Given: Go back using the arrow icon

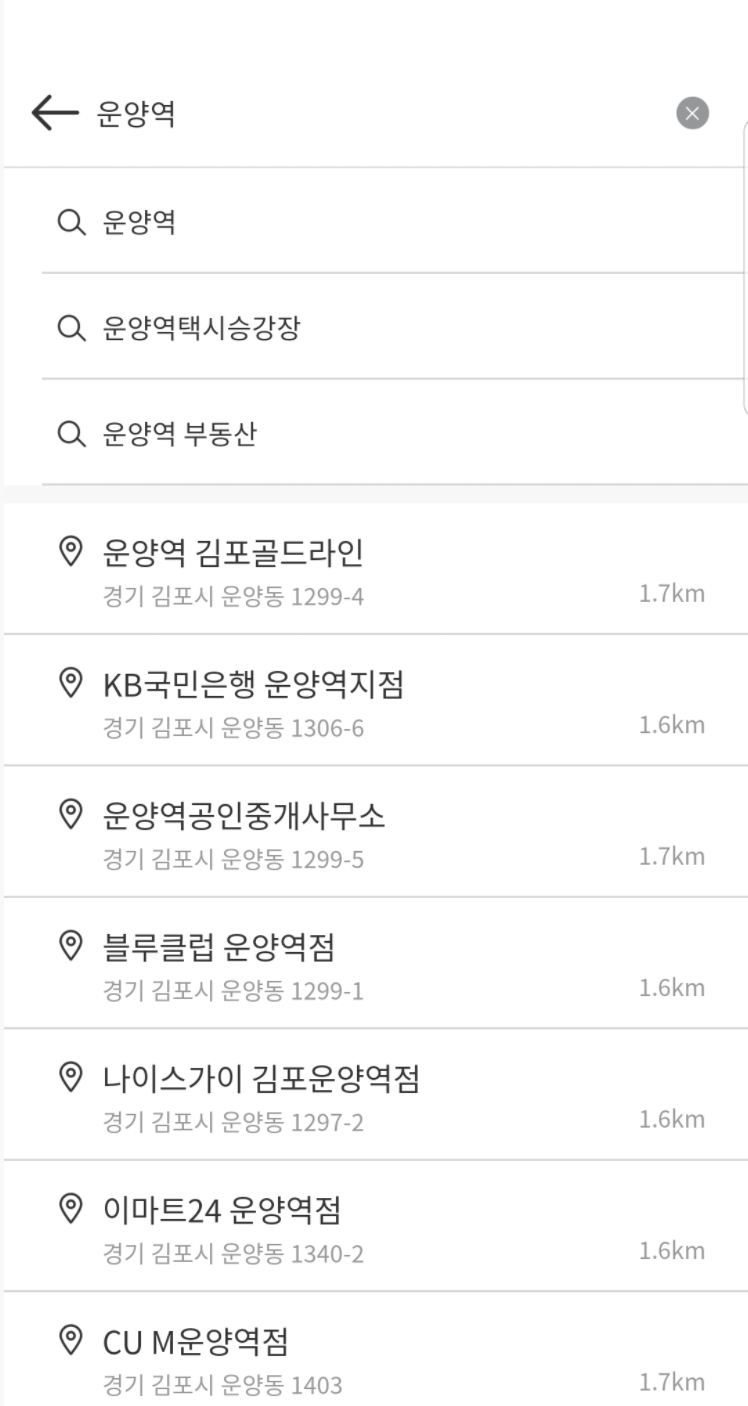Looking at the screenshot, I should point(53,114).
